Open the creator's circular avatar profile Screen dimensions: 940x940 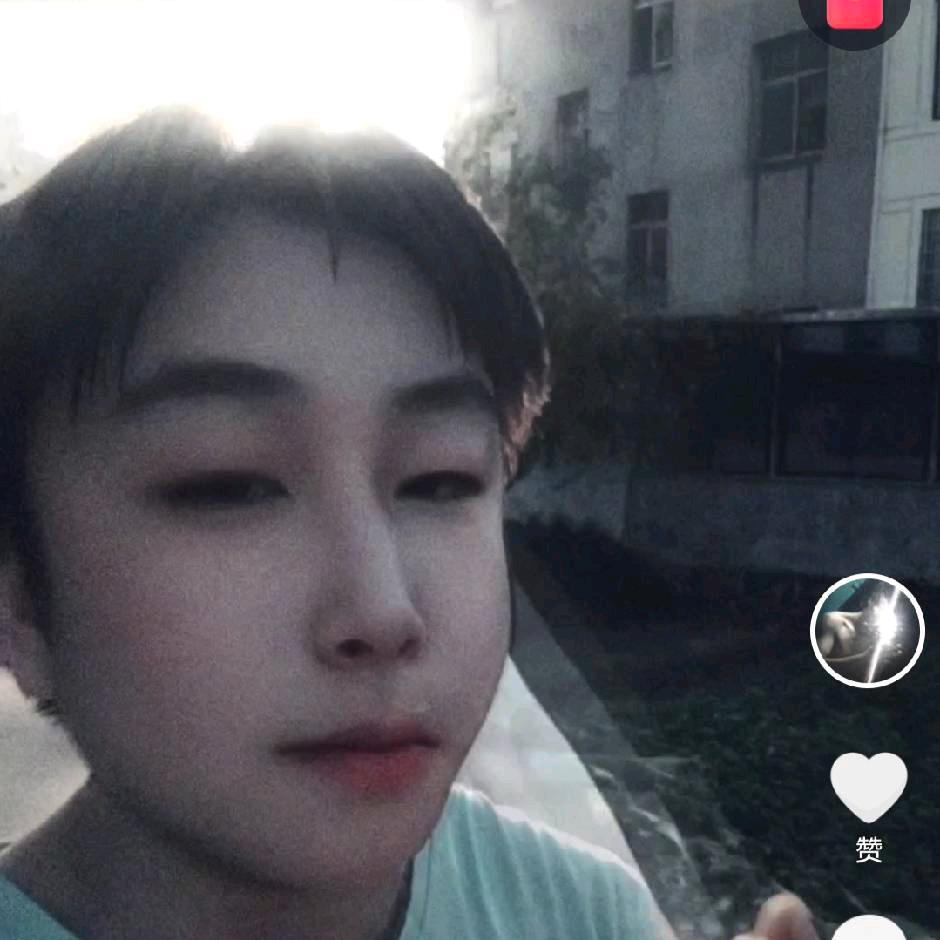[x=866, y=630]
